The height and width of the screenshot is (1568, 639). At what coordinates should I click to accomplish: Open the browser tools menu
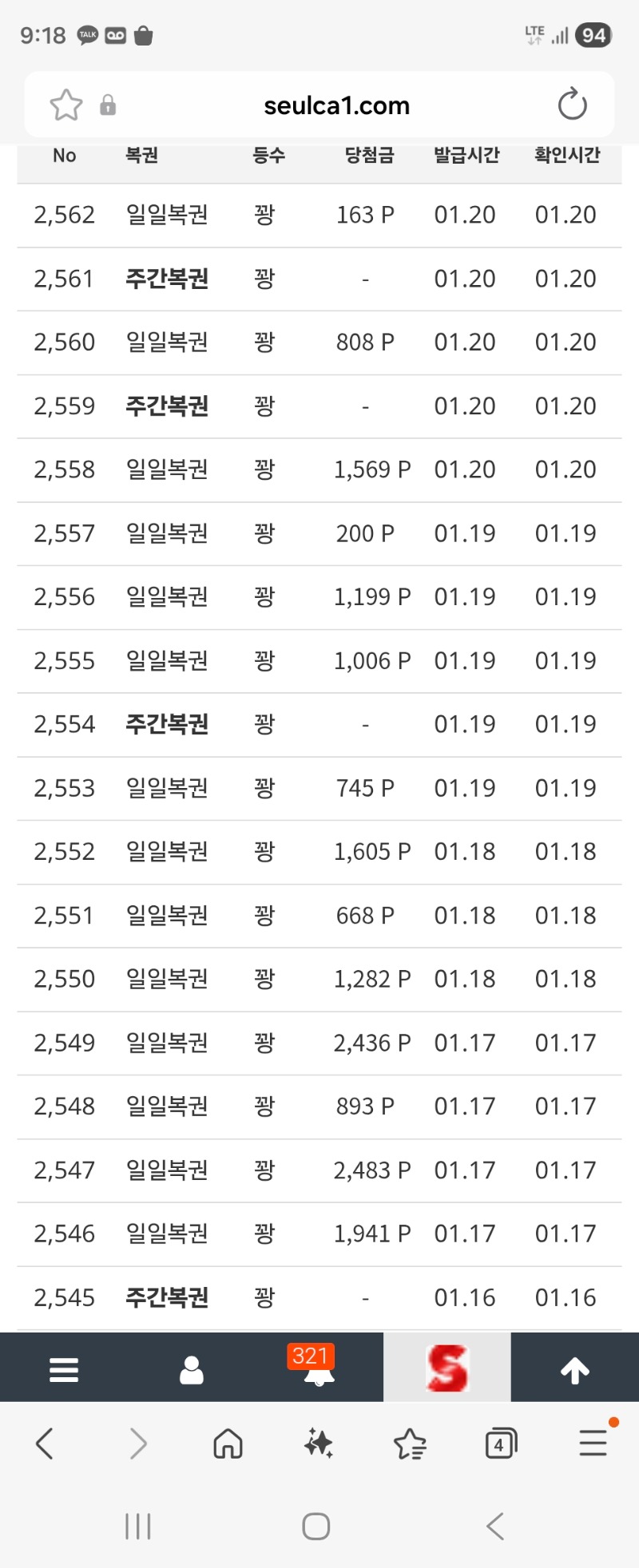click(593, 1443)
